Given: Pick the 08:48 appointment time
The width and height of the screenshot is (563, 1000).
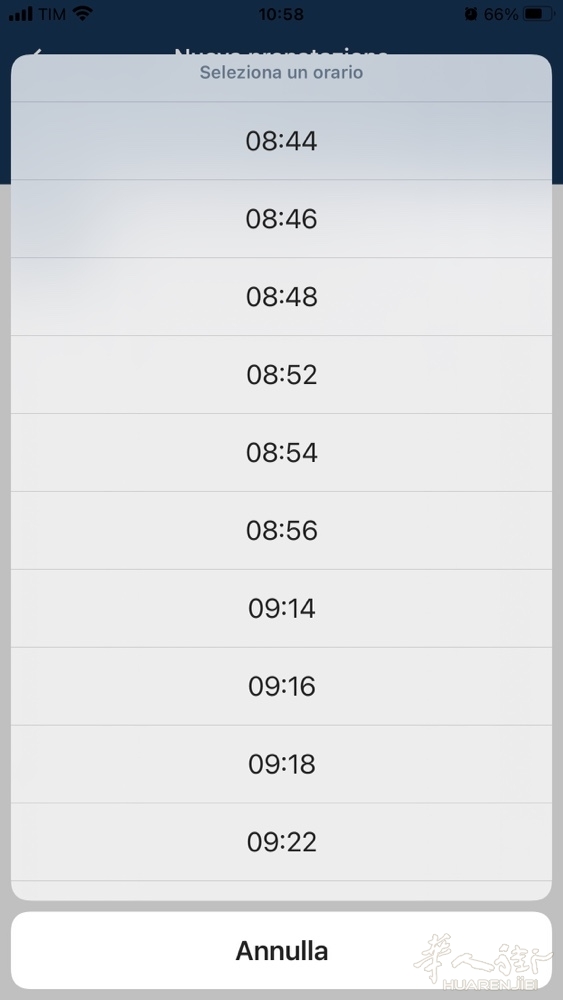Looking at the screenshot, I should coord(281,297).
